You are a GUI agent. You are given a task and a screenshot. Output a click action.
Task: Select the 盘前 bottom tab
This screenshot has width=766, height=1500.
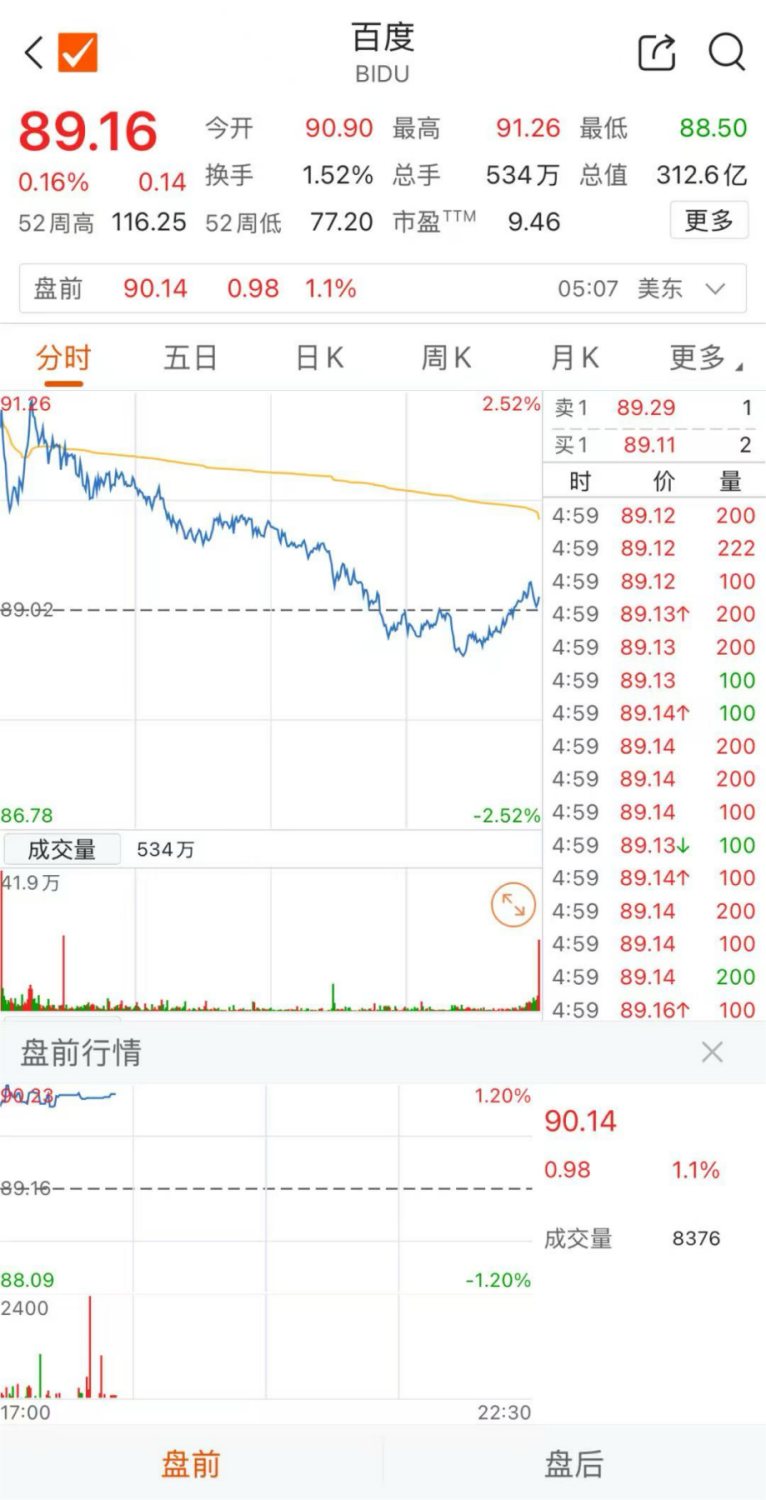(x=191, y=1464)
